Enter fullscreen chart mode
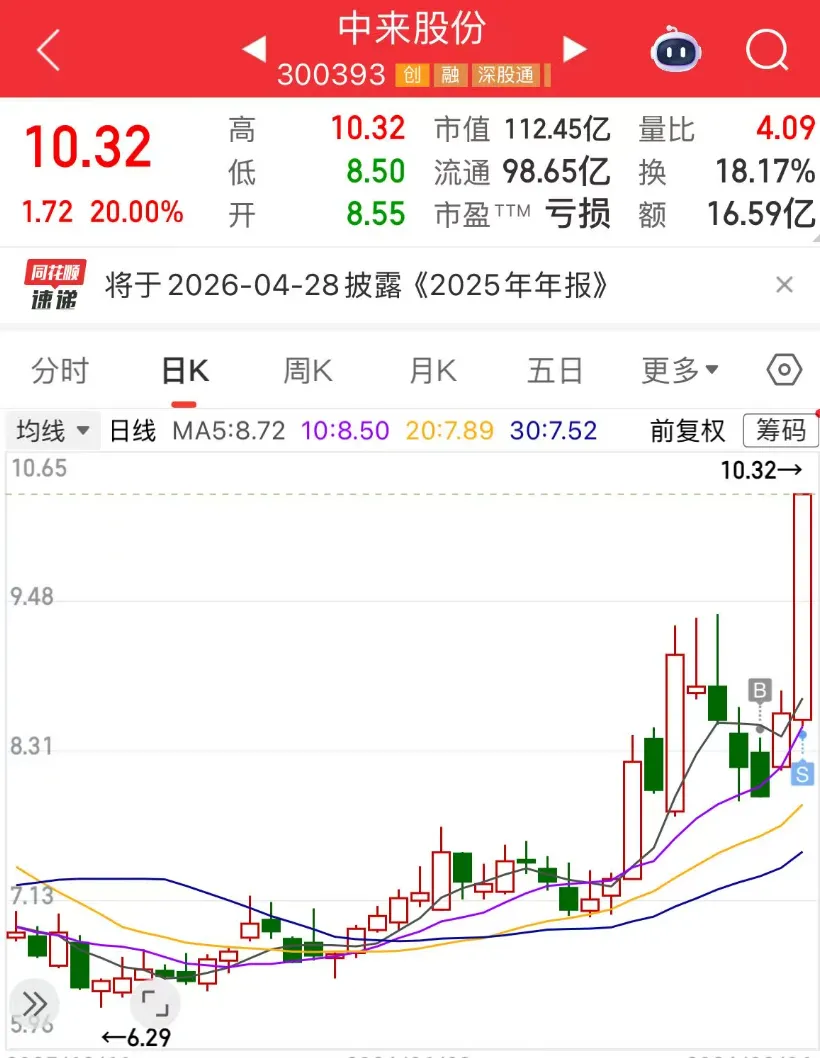This screenshot has height=1058, width=820. (154, 1003)
